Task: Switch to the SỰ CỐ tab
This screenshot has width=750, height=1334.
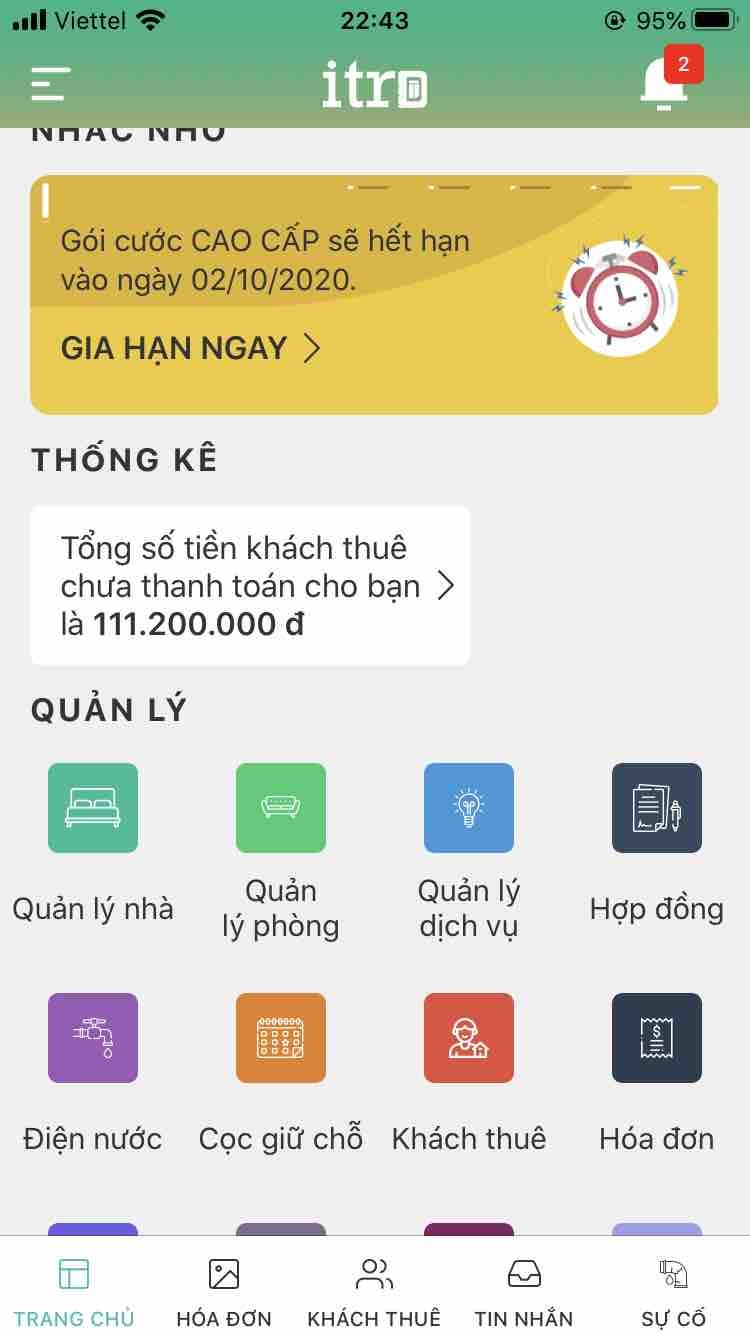Action: coord(674,1290)
